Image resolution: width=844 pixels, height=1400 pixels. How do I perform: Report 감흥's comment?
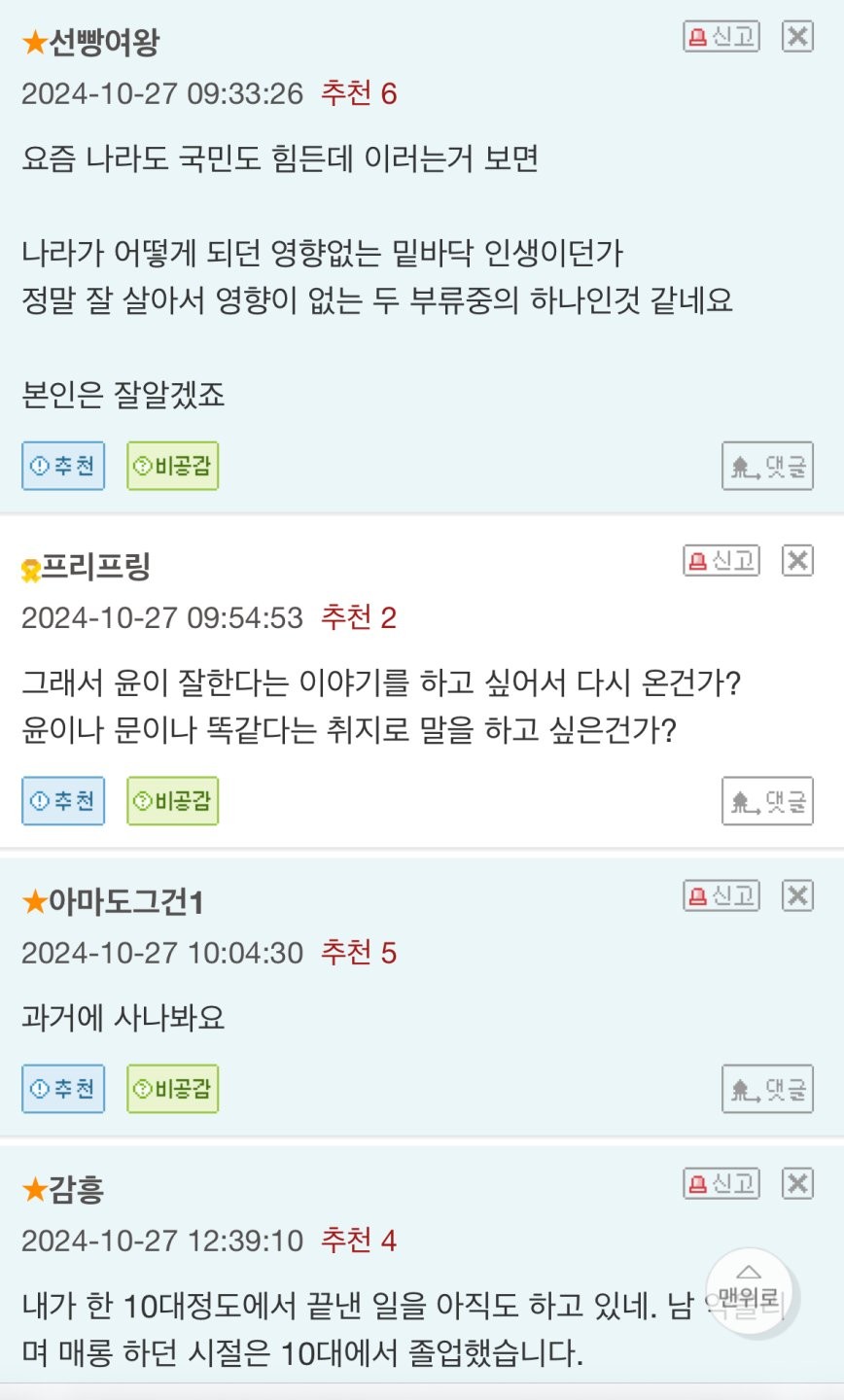tap(721, 1183)
